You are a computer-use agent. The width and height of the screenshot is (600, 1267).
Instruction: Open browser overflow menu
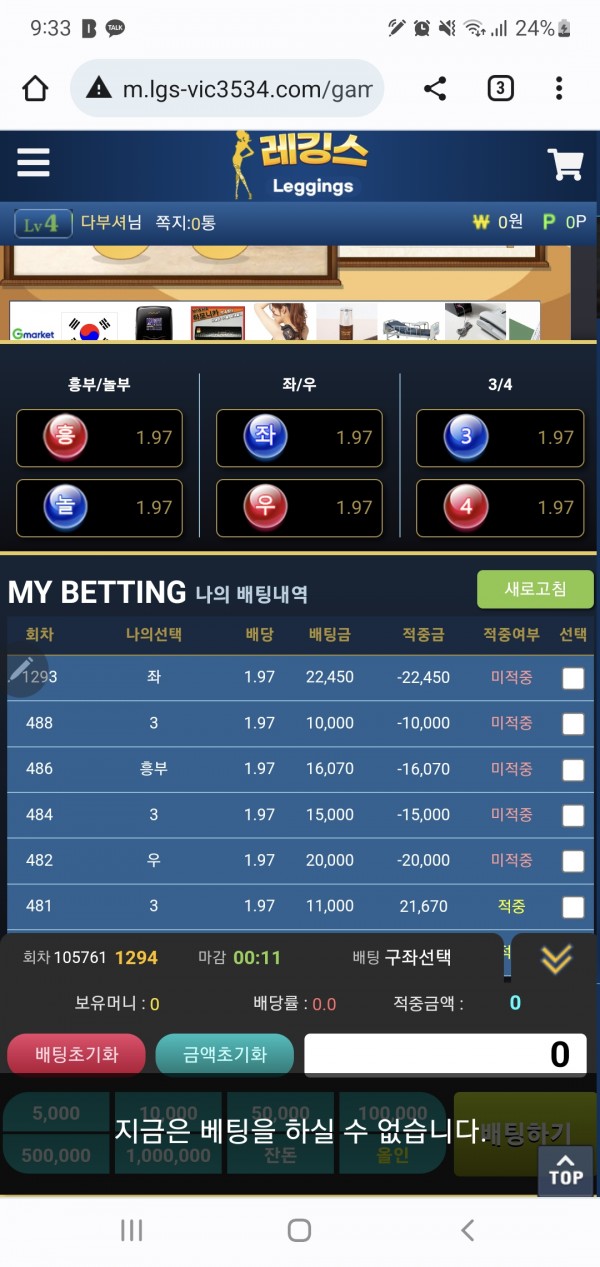[559, 89]
